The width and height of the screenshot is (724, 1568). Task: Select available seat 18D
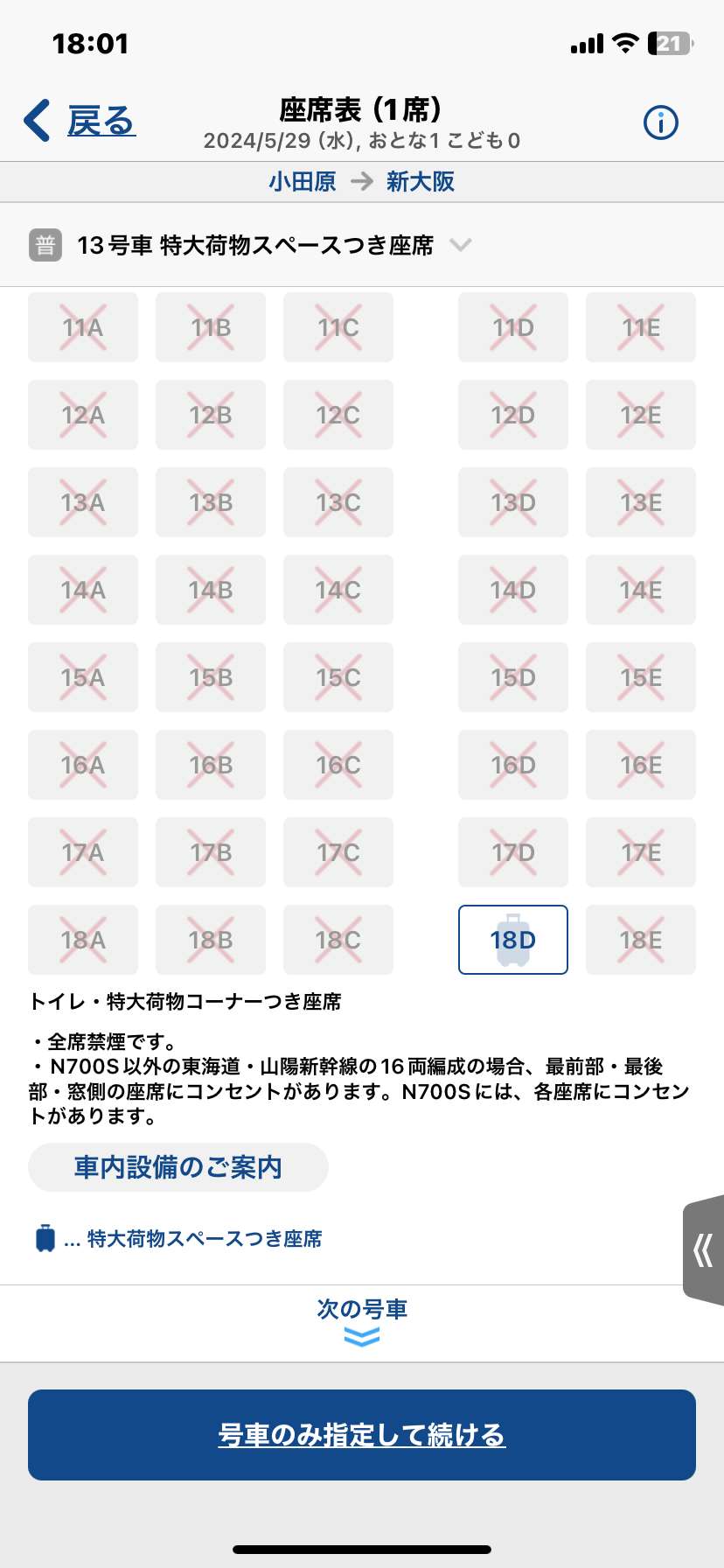coord(513,940)
